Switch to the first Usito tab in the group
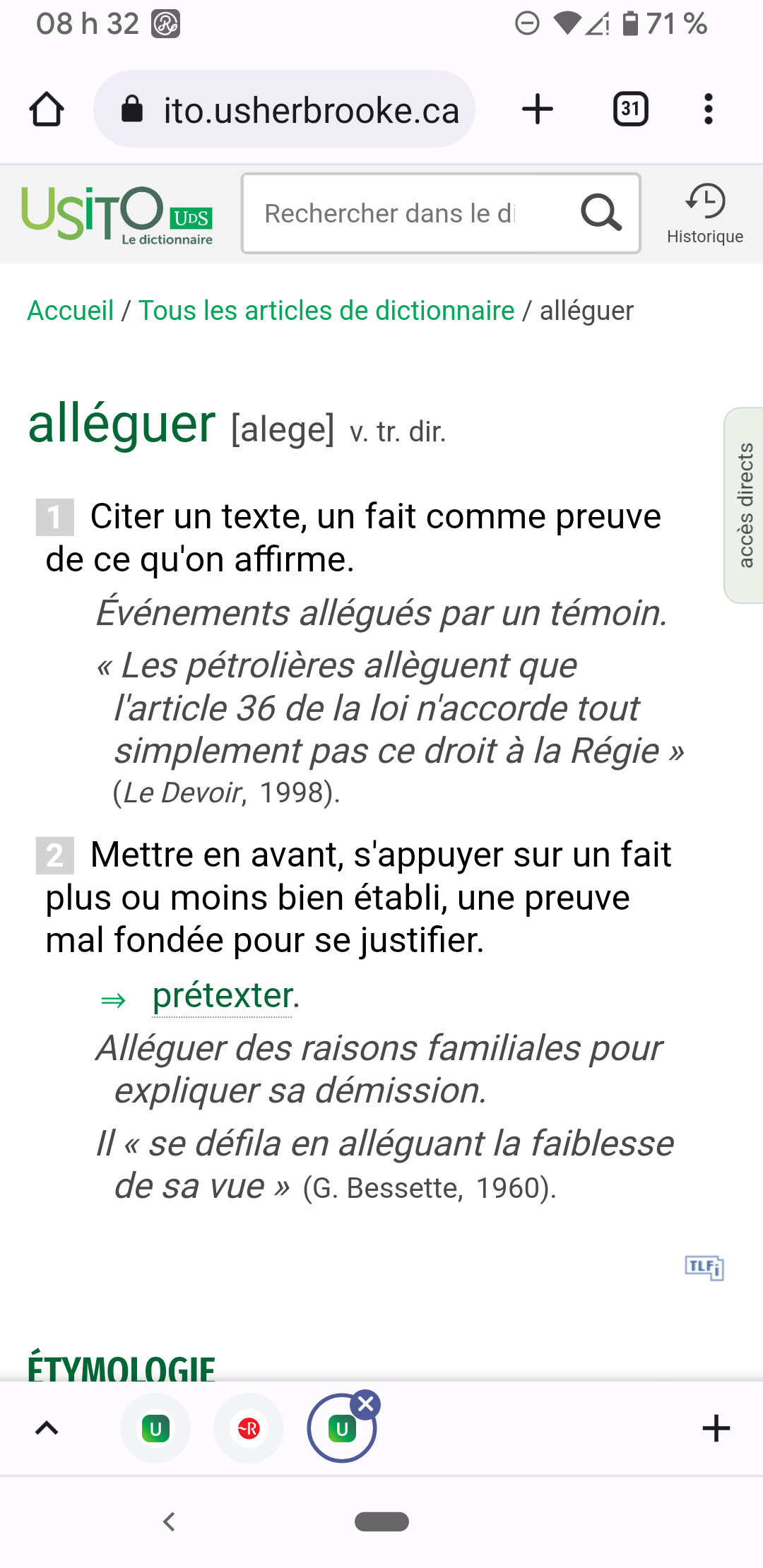 tap(155, 1429)
